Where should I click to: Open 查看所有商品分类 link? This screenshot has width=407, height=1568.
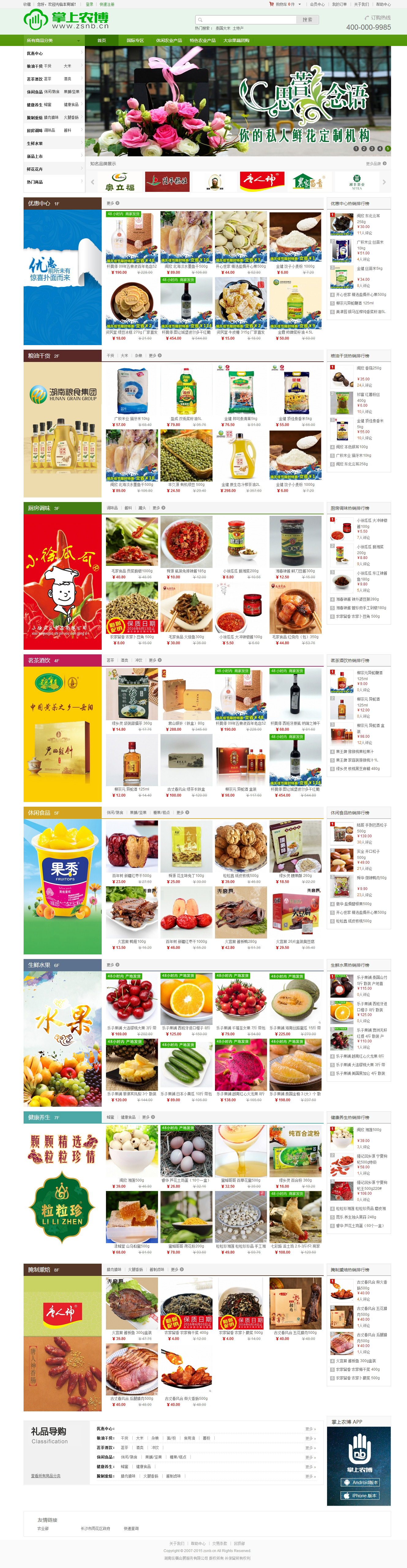coord(46,1476)
